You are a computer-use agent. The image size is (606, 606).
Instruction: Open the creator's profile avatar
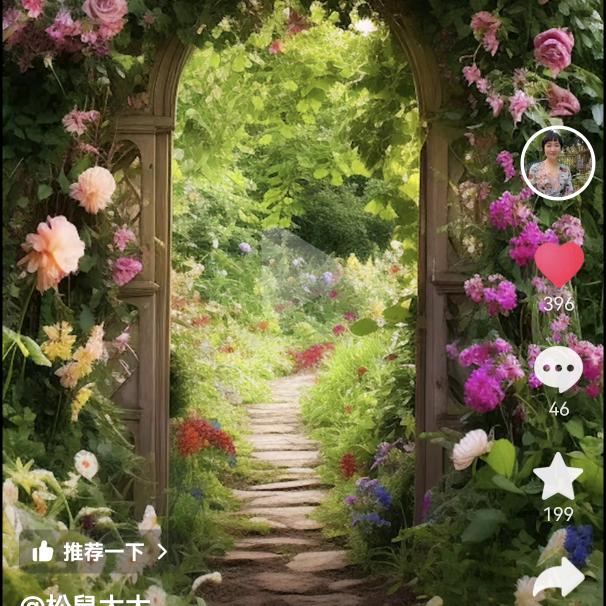pos(557,163)
